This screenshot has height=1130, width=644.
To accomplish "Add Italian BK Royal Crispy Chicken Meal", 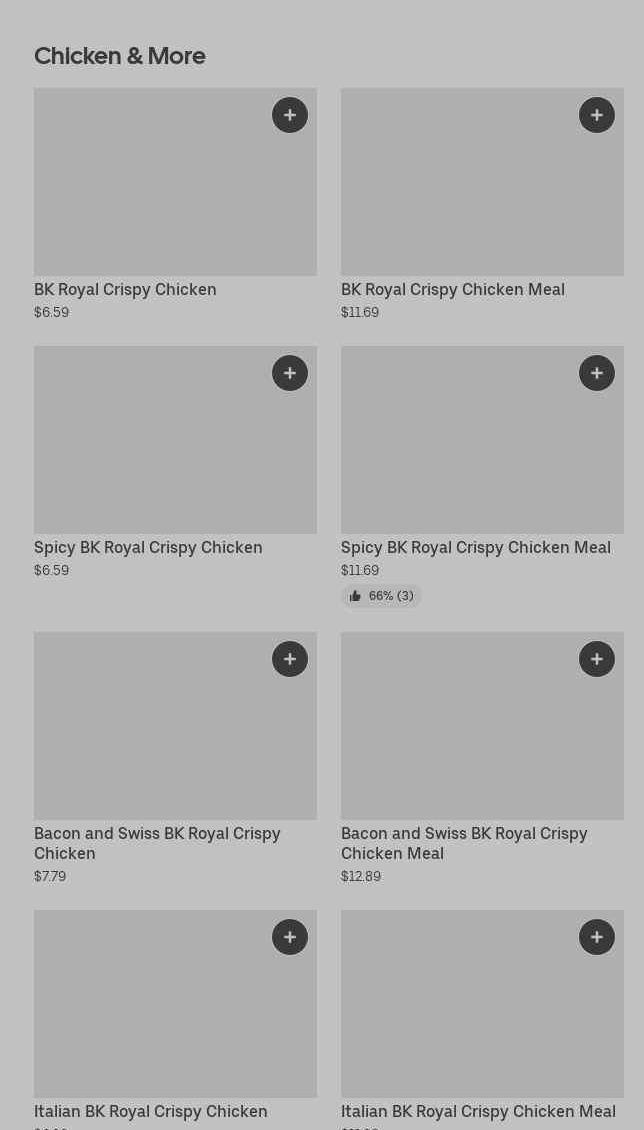I will pyautogui.click(x=597, y=937).
